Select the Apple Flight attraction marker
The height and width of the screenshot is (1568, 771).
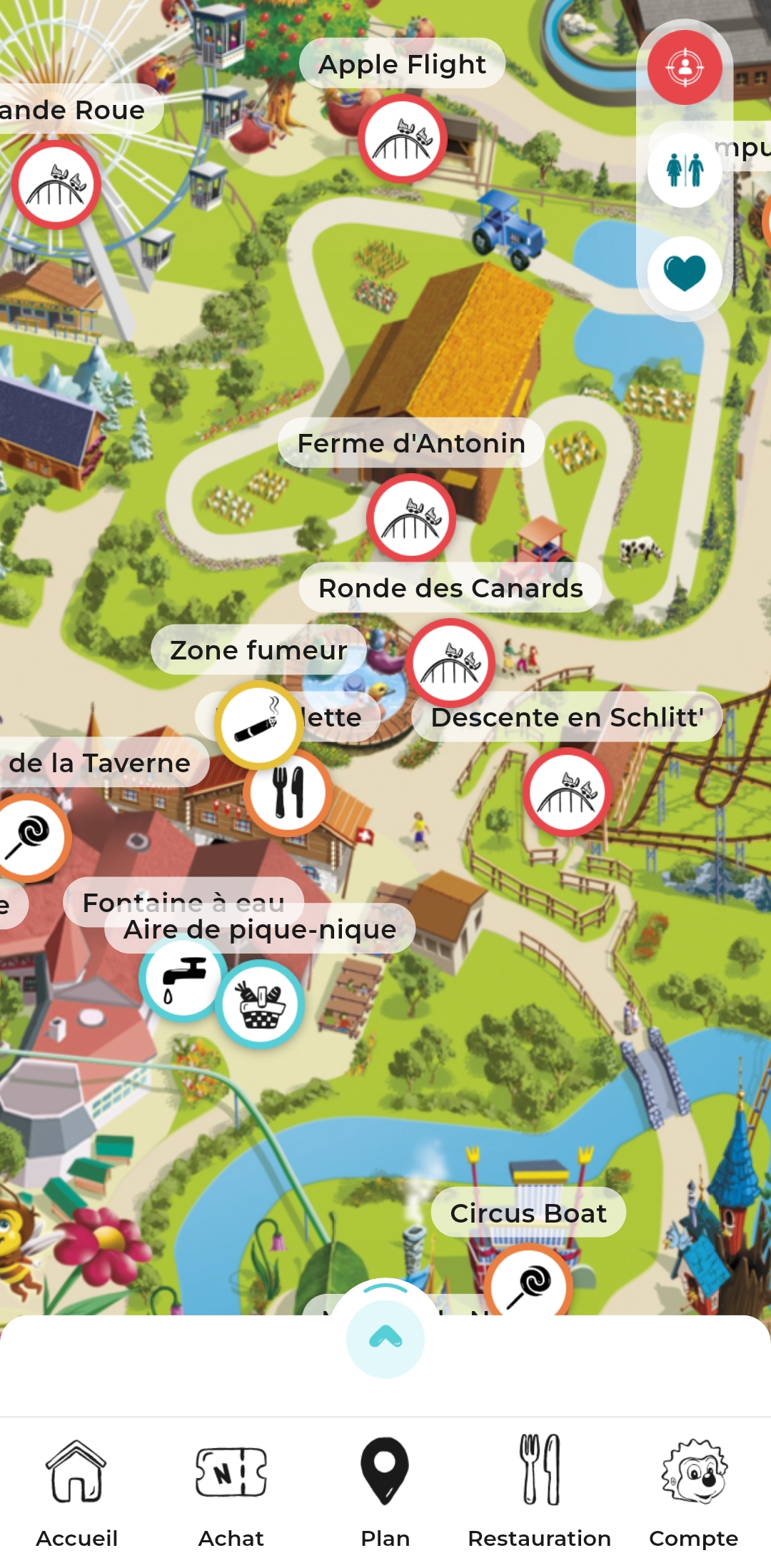(402, 138)
